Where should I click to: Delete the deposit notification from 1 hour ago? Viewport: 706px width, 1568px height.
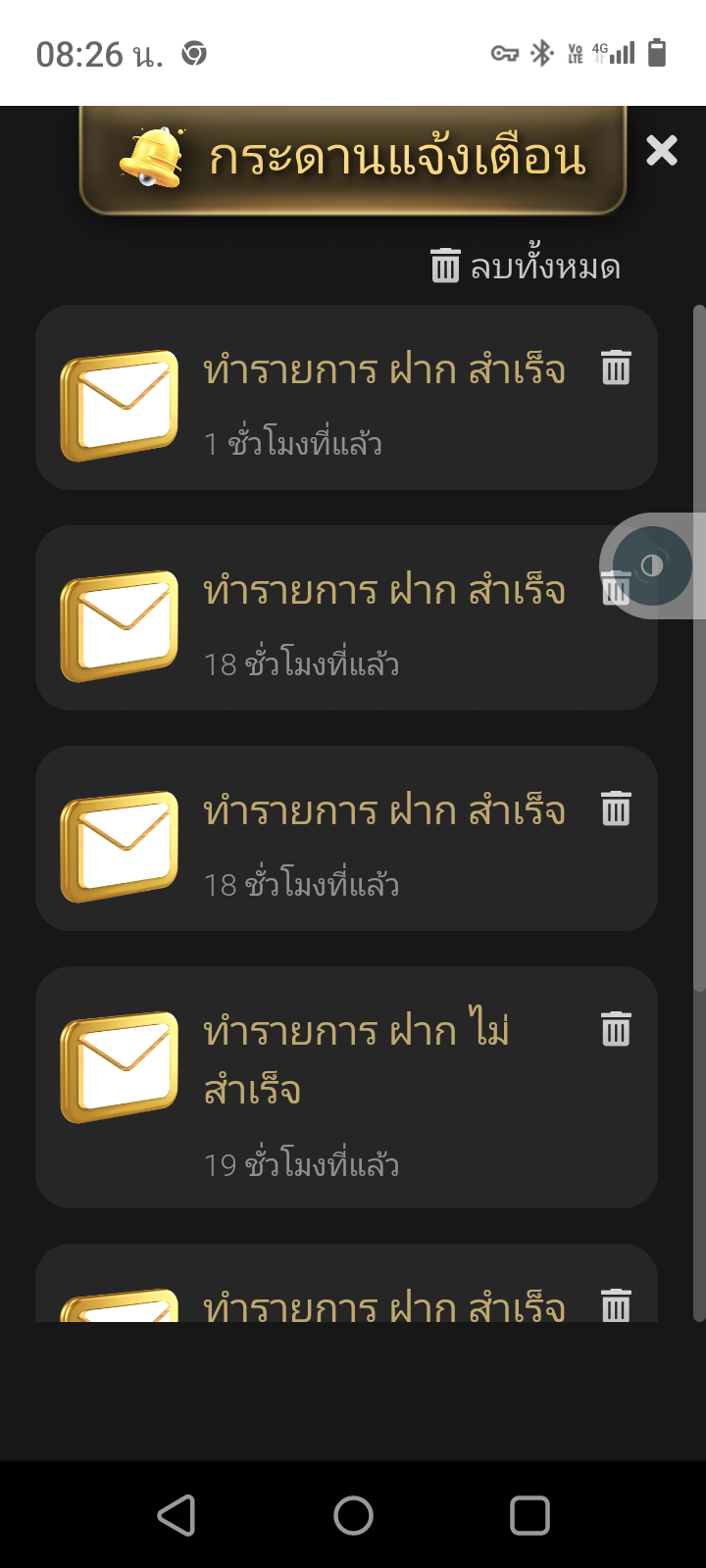pos(616,367)
